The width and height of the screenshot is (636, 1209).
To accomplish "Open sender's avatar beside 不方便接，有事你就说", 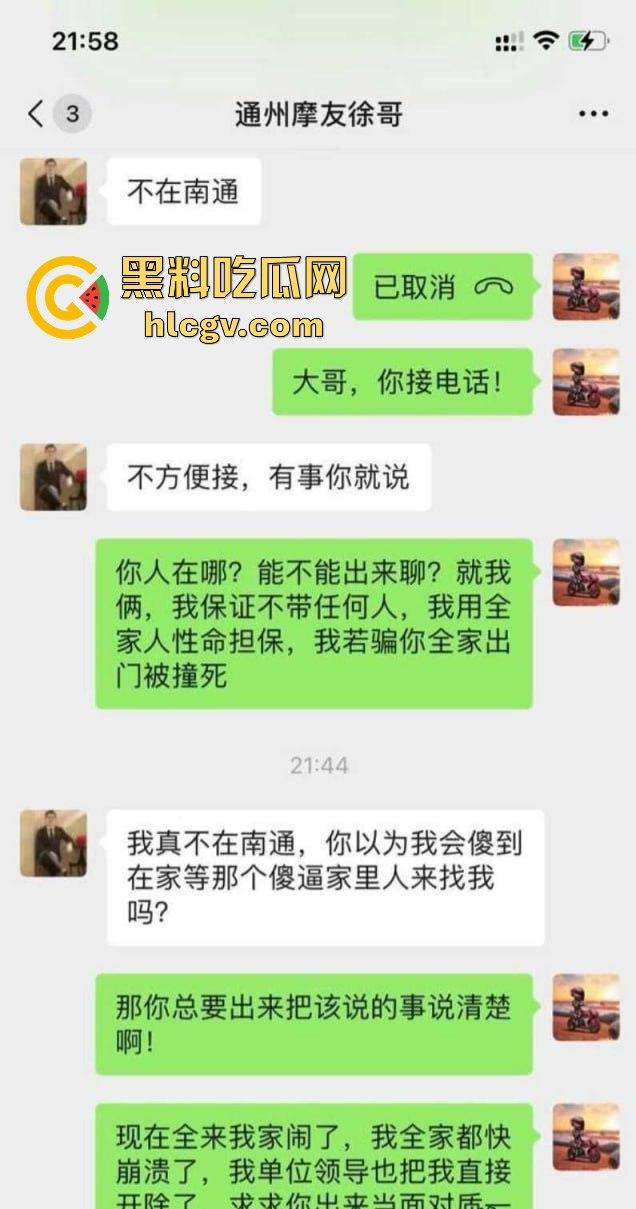I will pyautogui.click(x=54, y=477).
